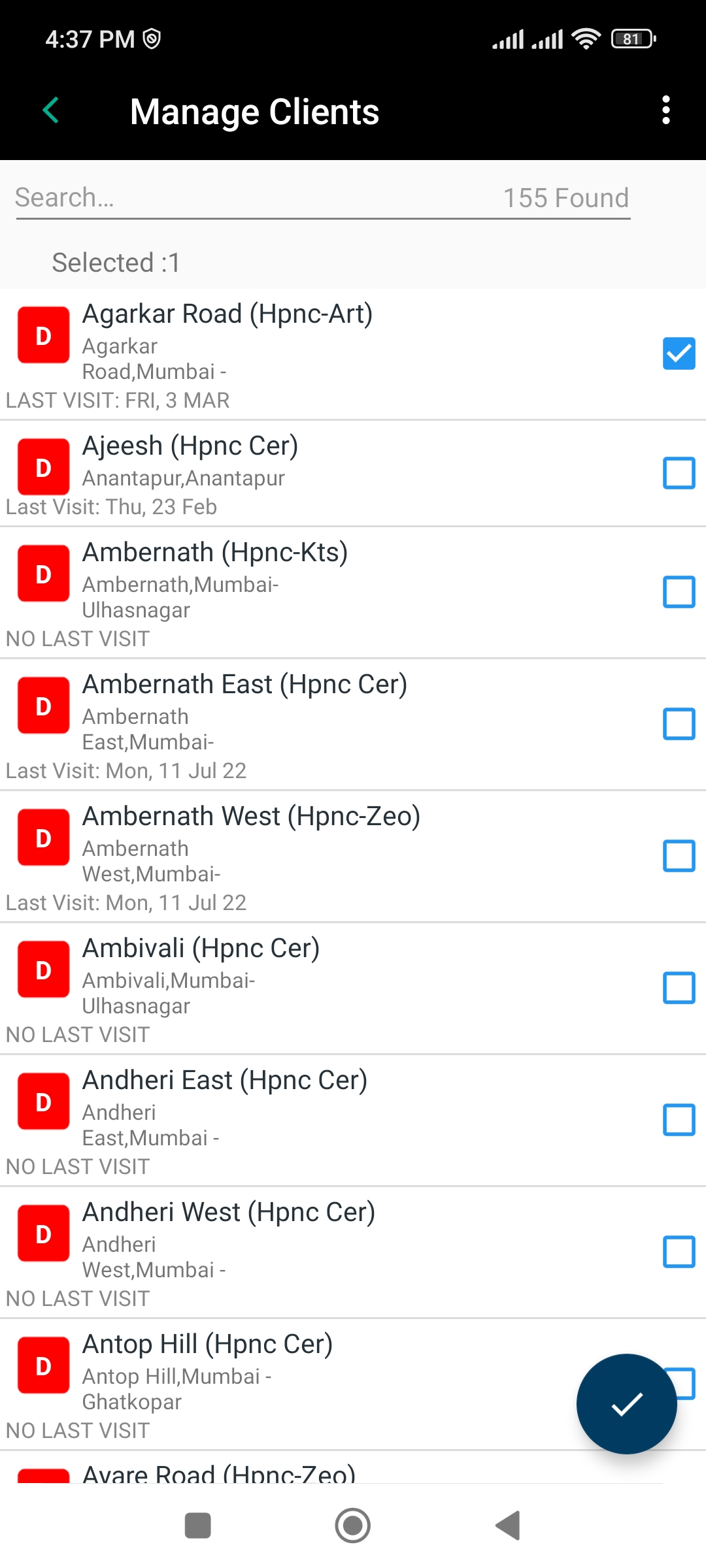The width and height of the screenshot is (706, 1568).
Task: Tap the system home button
Action: (353, 1526)
